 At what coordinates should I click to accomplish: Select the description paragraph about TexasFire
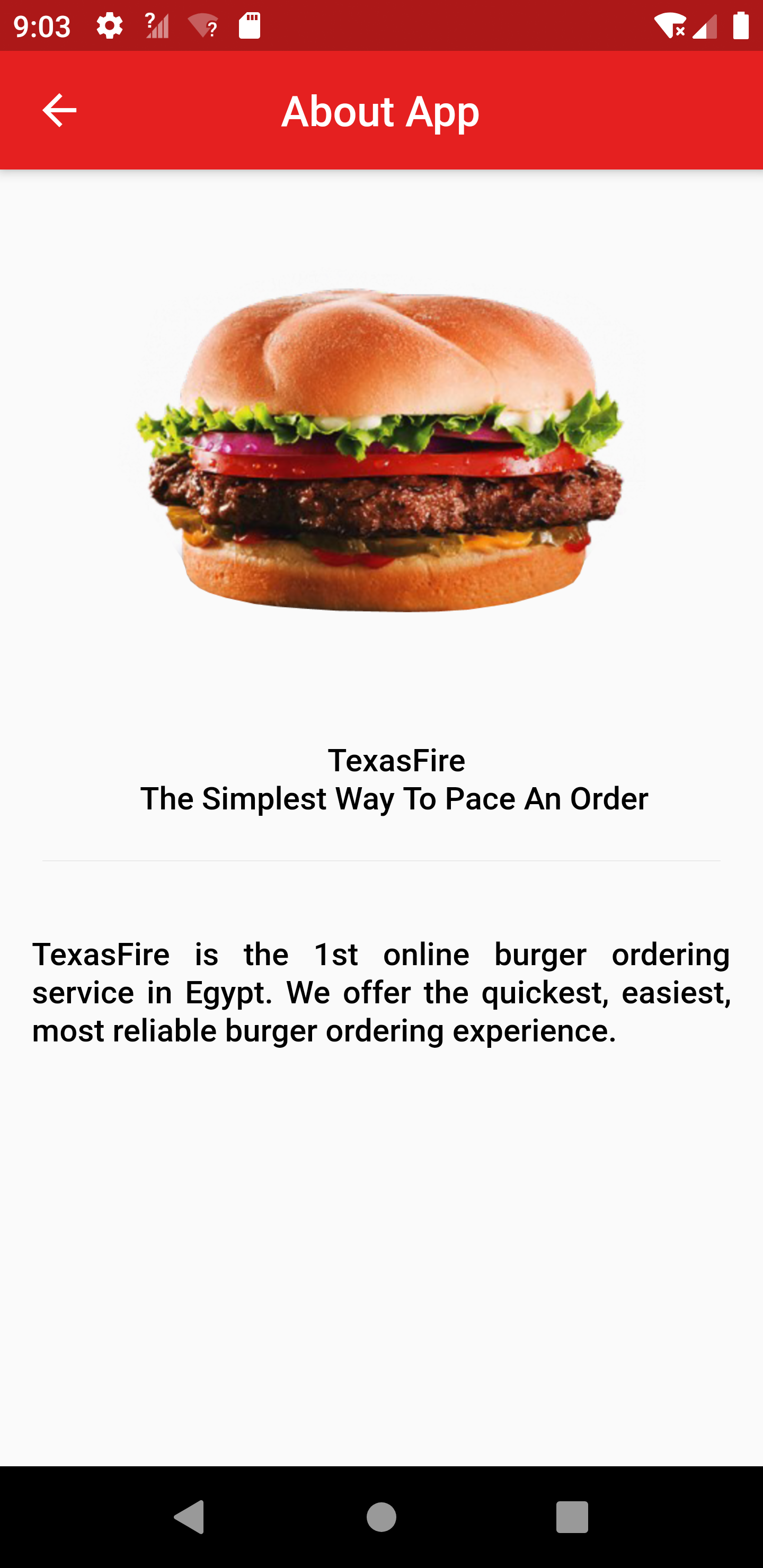pyautogui.click(x=381, y=992)
